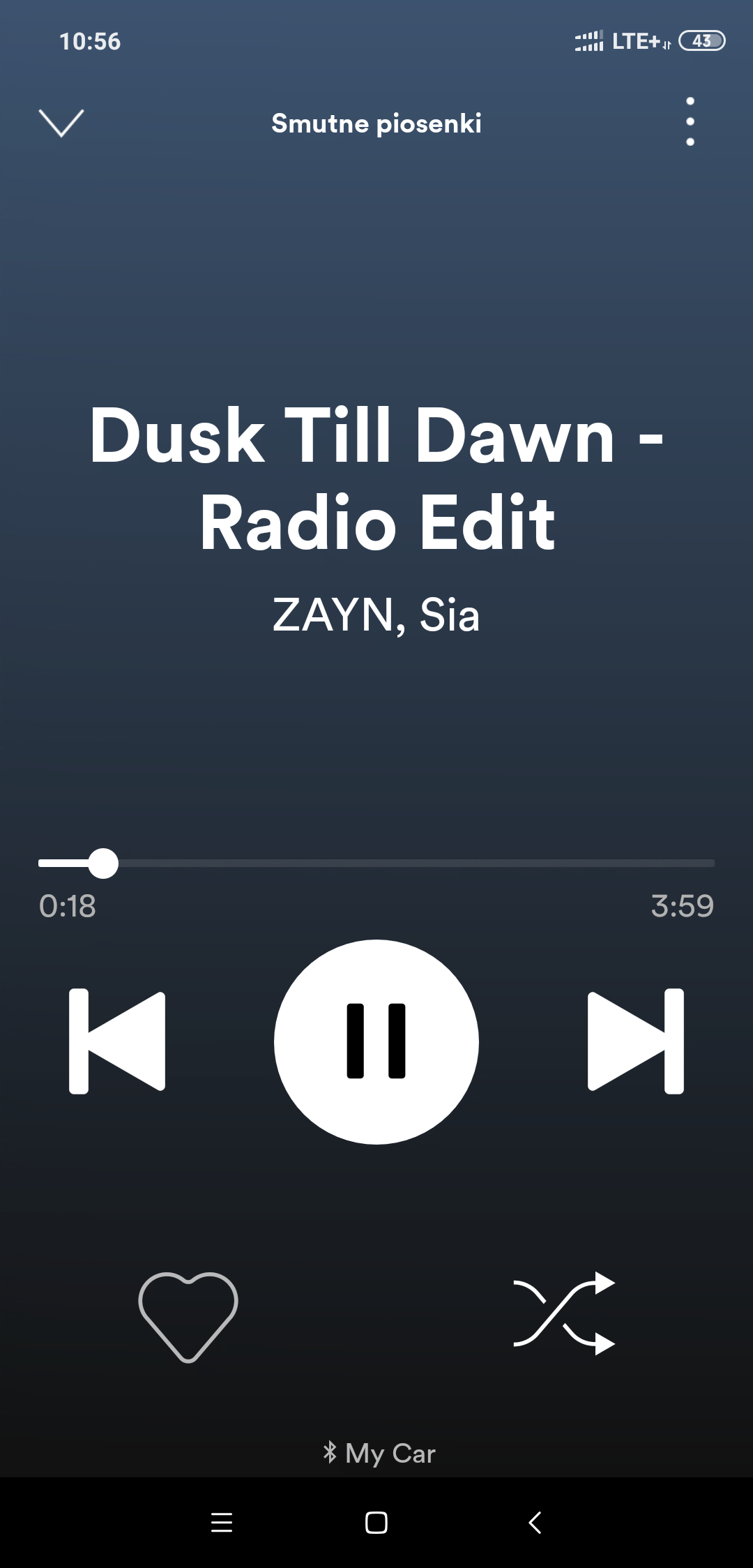Open recent apps from the navigation bar
The width and height of the screenshot is (753, 1568).
[222, 1522]
